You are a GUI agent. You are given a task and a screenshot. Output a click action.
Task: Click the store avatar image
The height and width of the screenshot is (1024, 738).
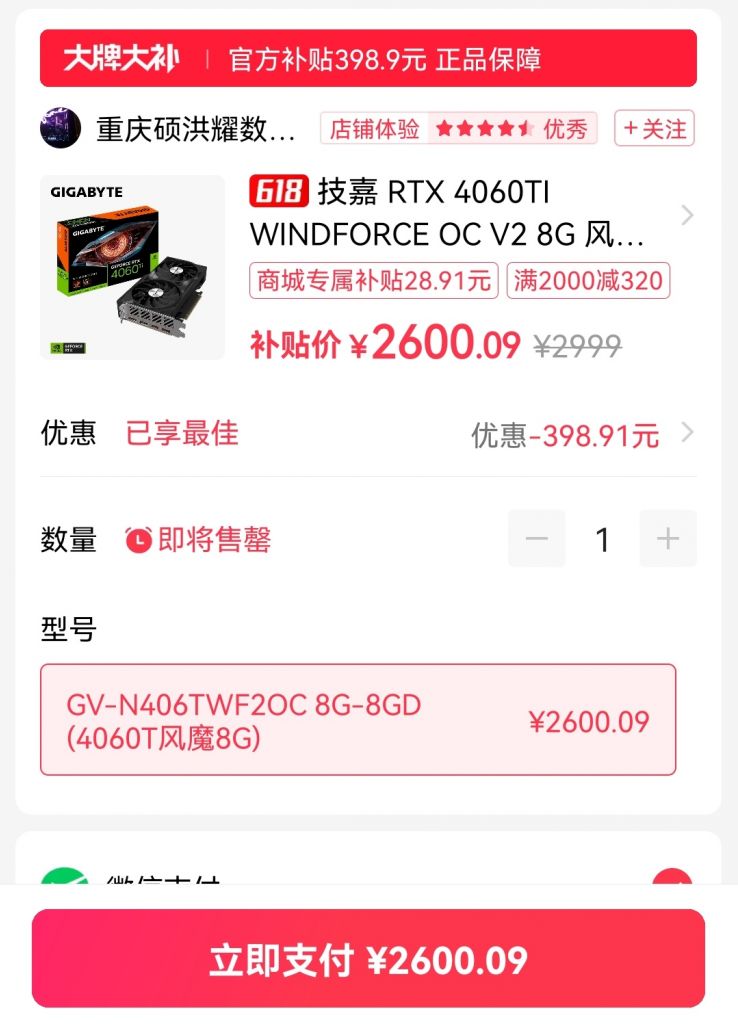coord(60,128)
